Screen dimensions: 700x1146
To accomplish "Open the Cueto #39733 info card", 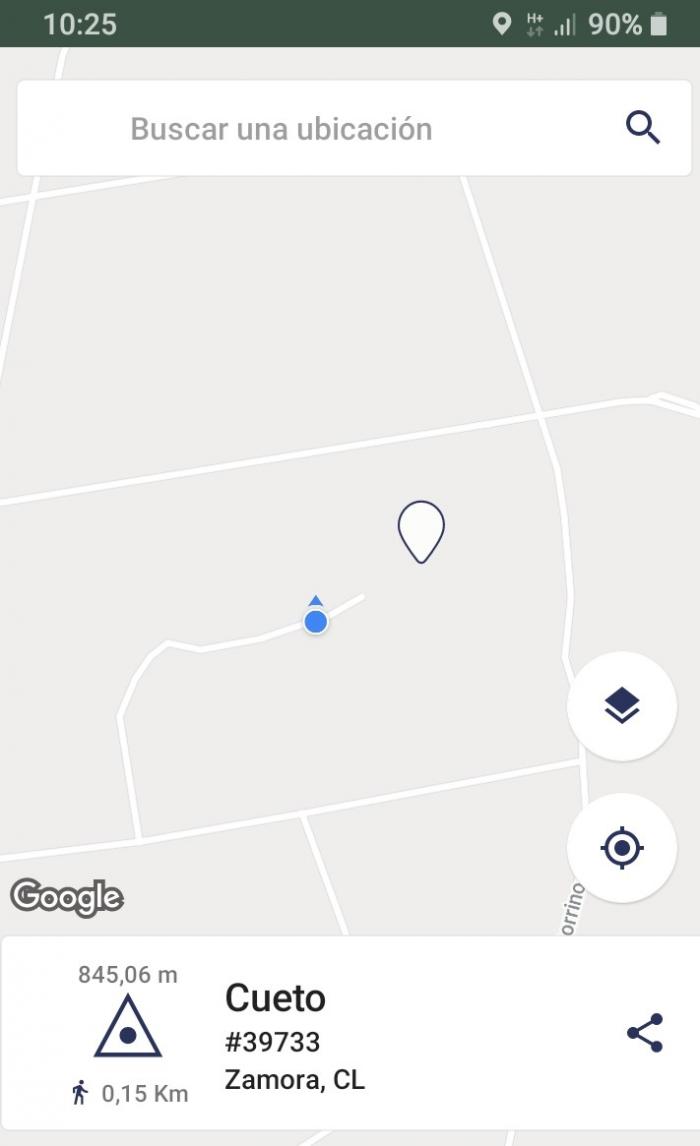I will tap(350, 1033).
